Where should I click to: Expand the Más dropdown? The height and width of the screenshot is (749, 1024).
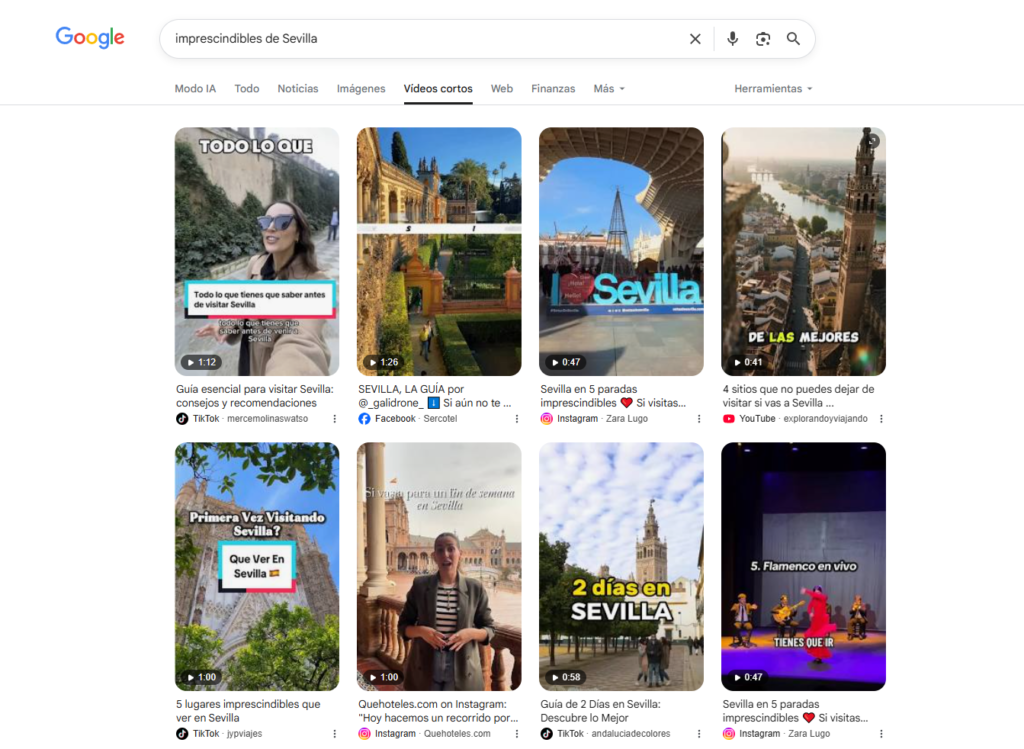point(608,89)
